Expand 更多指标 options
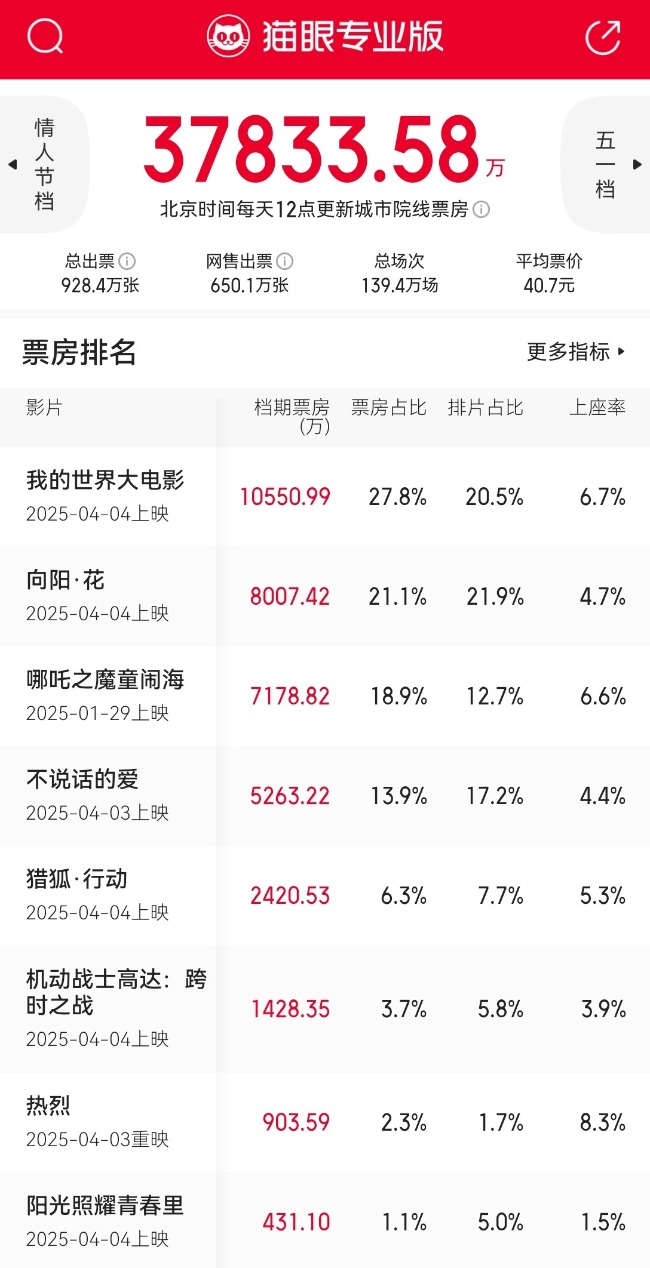The height and width of the screenshot is (1268, 650). [577, 352]
